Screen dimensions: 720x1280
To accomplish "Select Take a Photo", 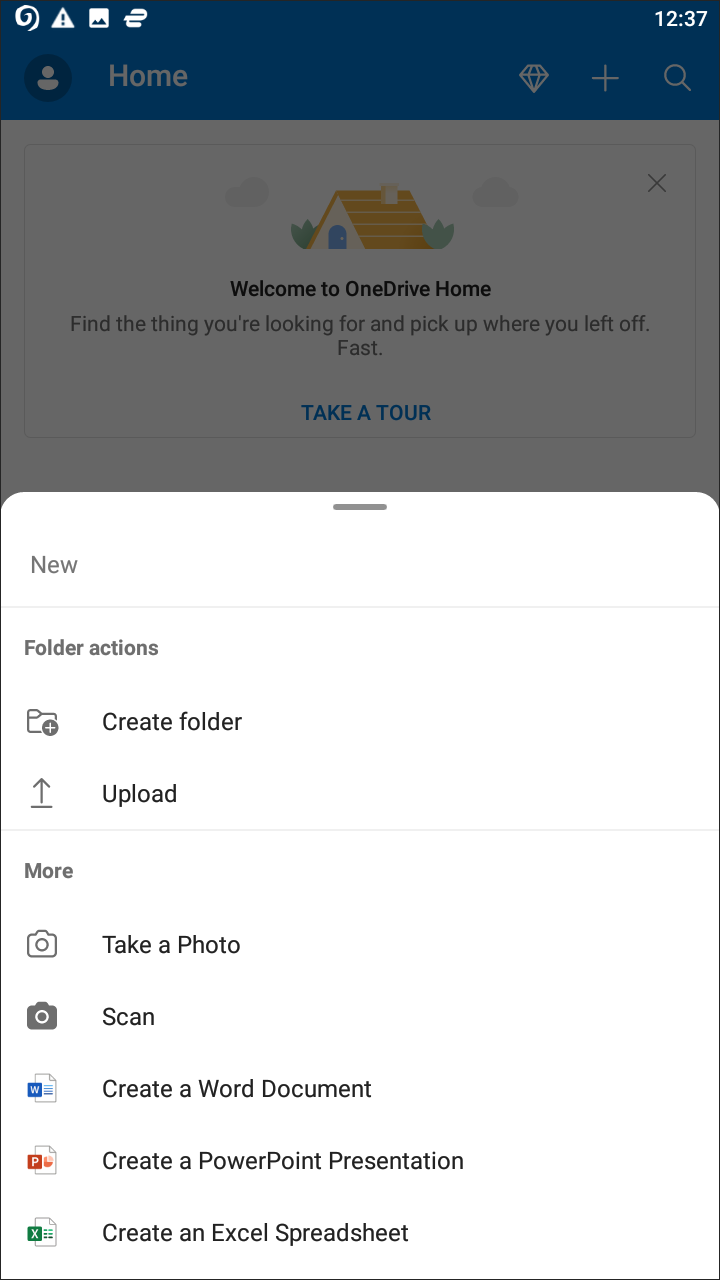I will [x=360, y=945].
